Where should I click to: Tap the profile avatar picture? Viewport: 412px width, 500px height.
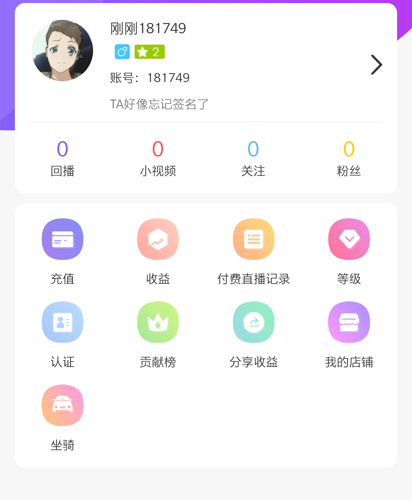[x=62, y=50]
